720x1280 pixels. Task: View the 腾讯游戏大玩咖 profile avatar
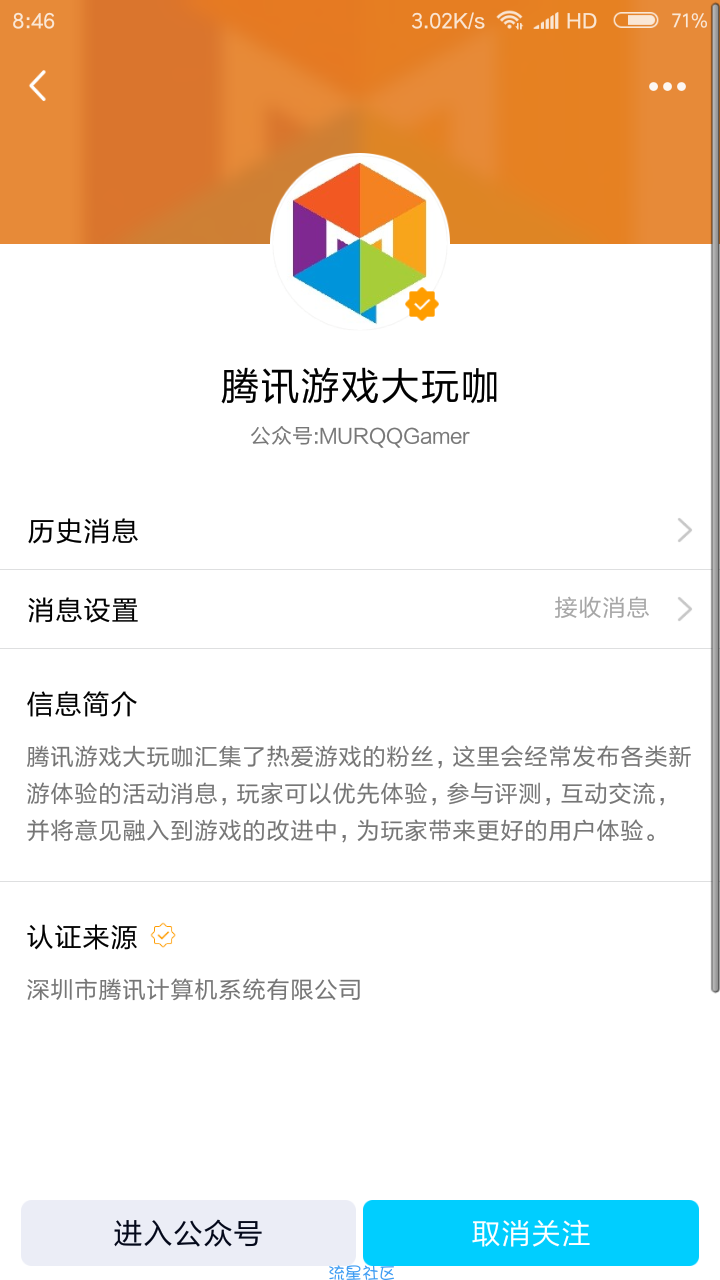[360, 243]
